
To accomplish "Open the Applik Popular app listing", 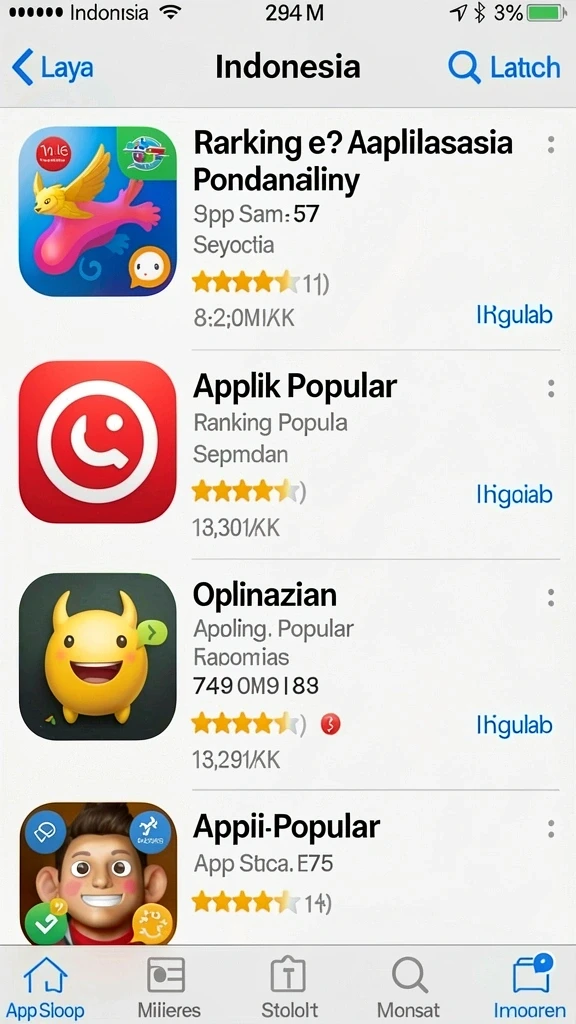I will [x=288, y=455].
